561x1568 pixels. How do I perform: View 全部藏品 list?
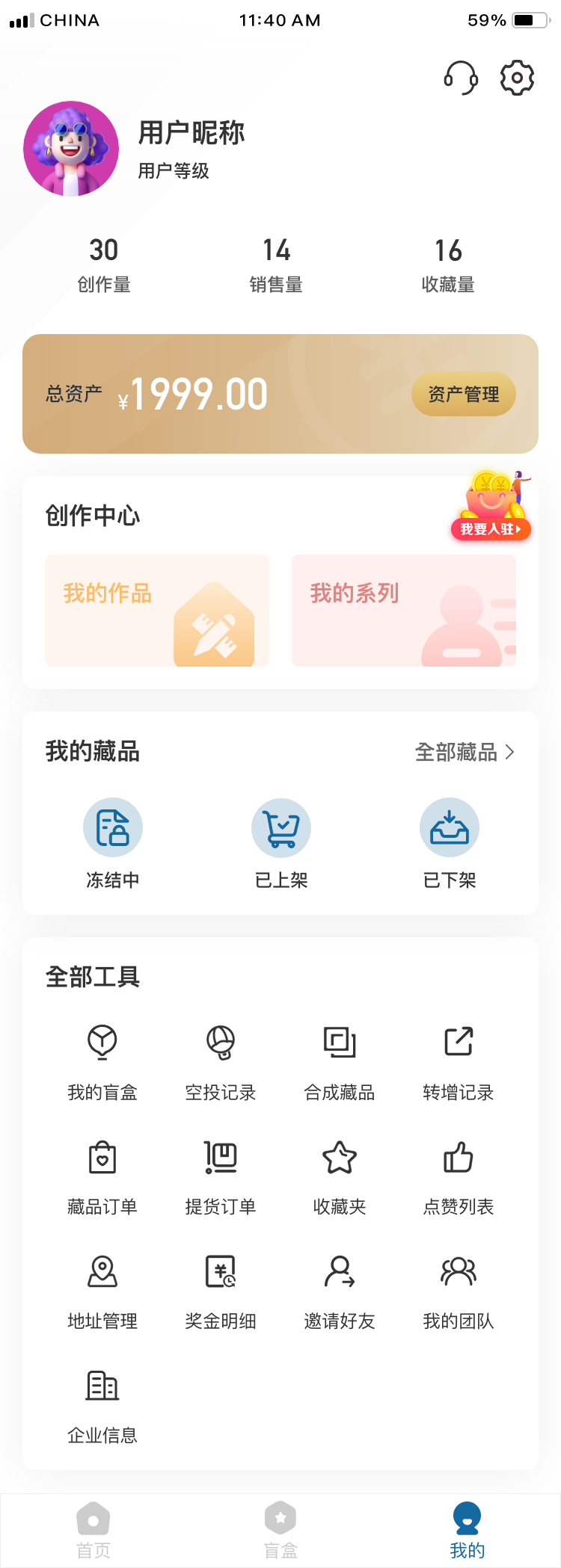[465, 752]
